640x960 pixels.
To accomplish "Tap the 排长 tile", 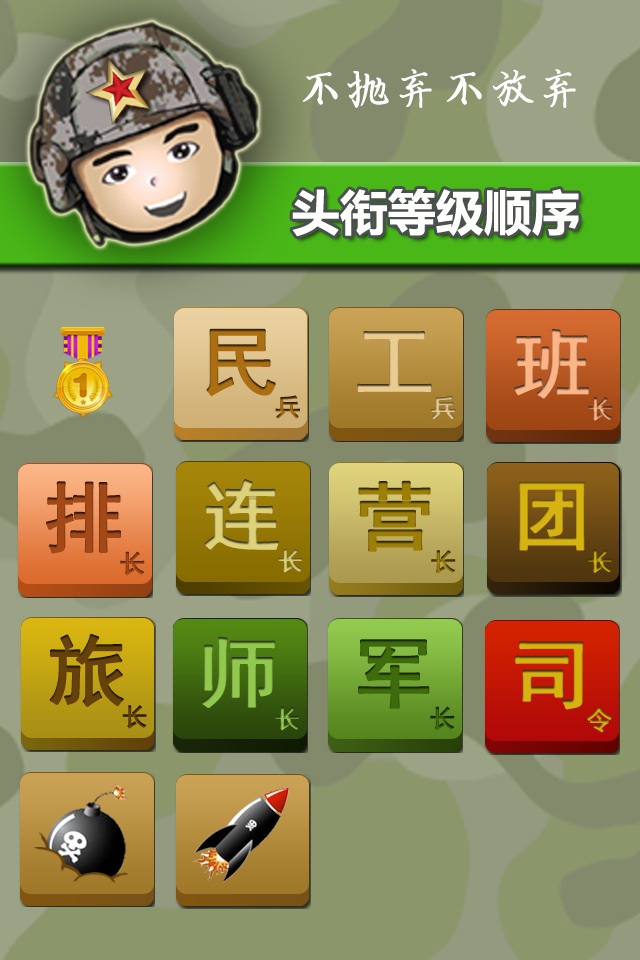I will tap(85, 528).
